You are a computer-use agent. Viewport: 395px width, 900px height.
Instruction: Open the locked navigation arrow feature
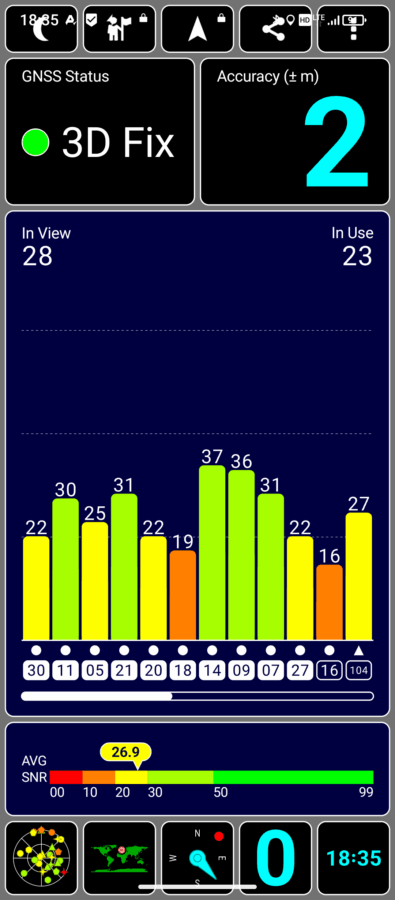click(x=197, y=29)
